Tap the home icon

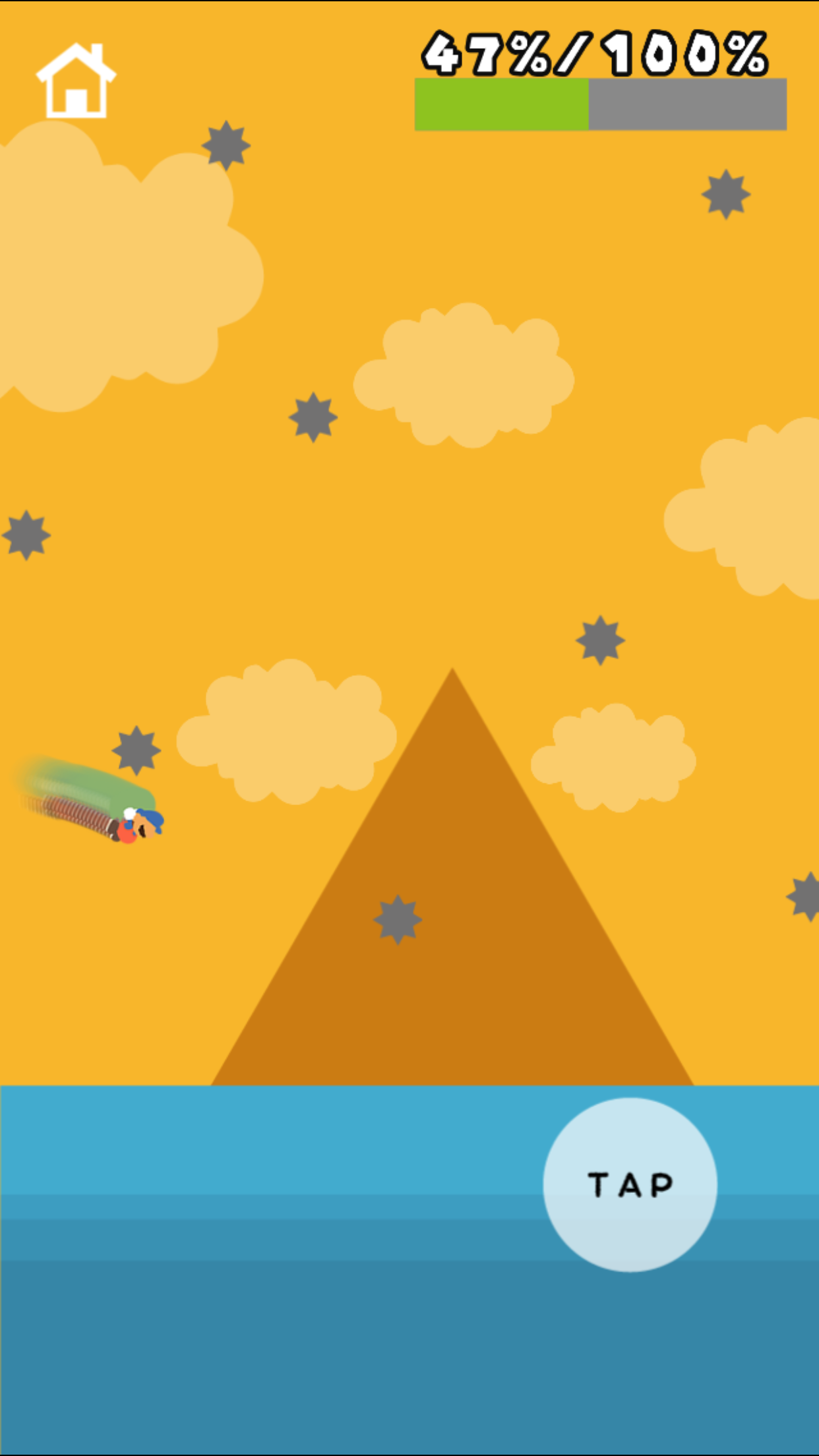[76, 81]
